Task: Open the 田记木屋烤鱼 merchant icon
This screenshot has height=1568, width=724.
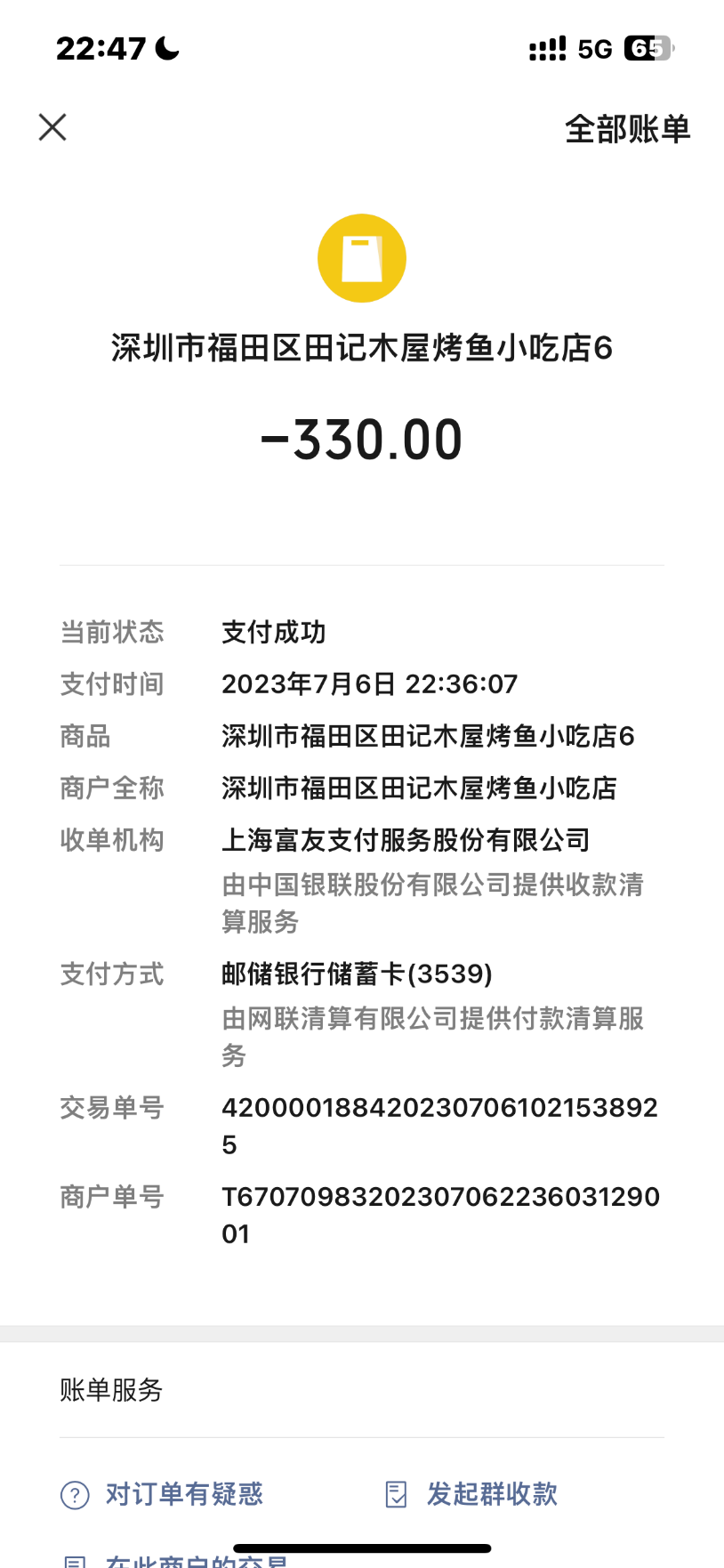Action: point(362,258)
